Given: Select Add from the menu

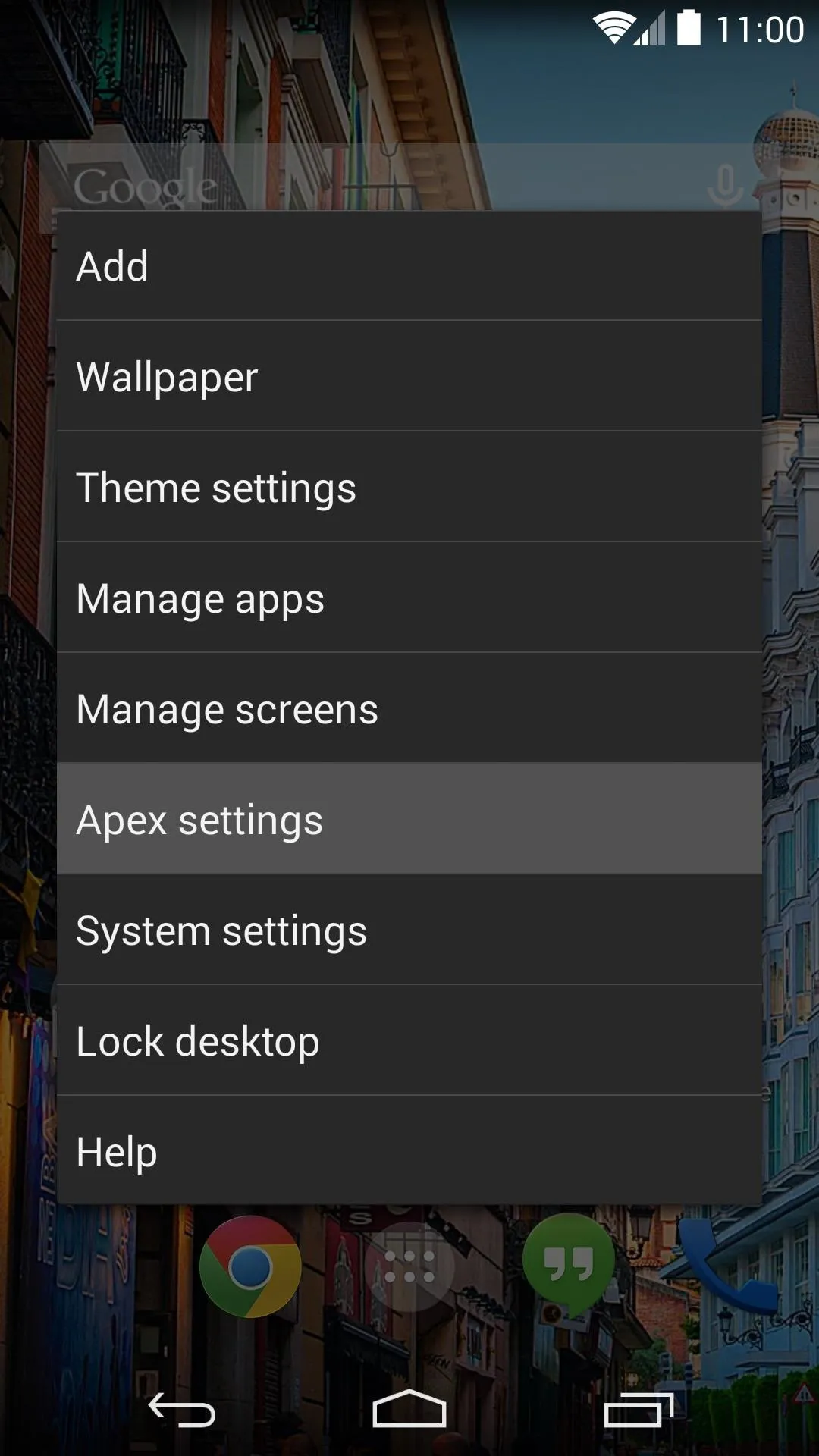Looking at the screenshot, I should [409, 265].
